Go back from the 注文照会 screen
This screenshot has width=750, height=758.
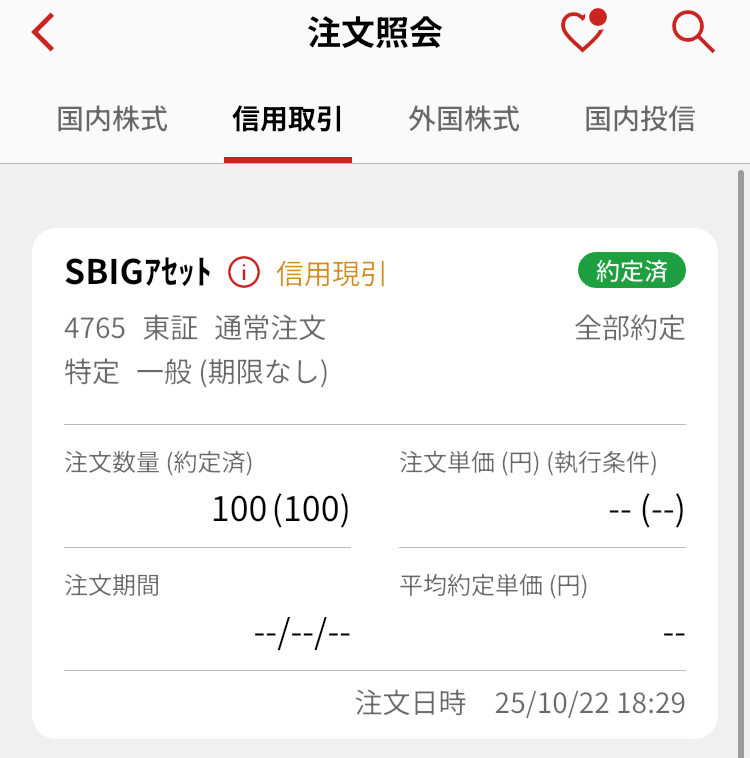click(43, 33)
